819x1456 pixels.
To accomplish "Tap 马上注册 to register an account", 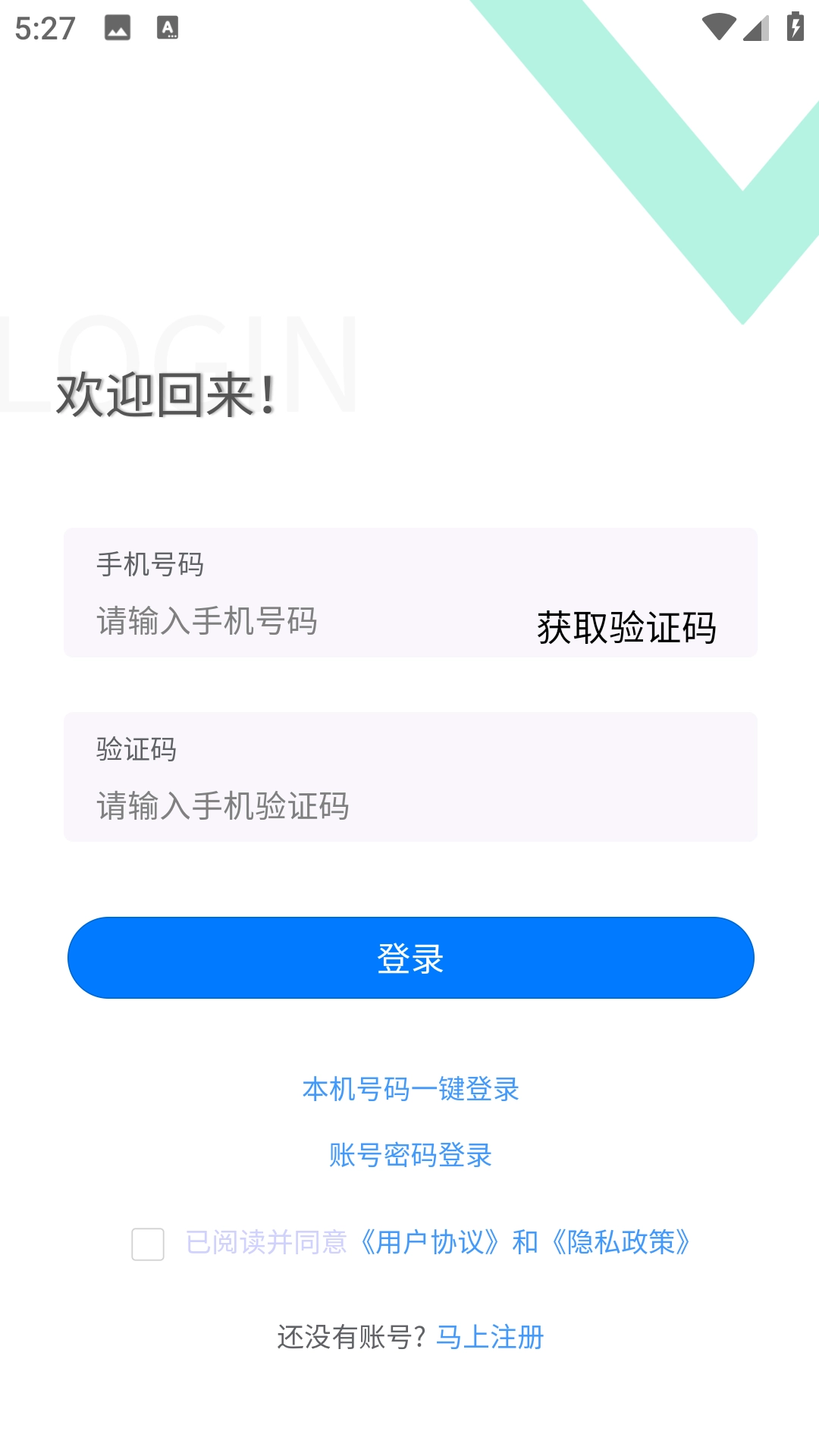I will click(x=490, y=1337).
